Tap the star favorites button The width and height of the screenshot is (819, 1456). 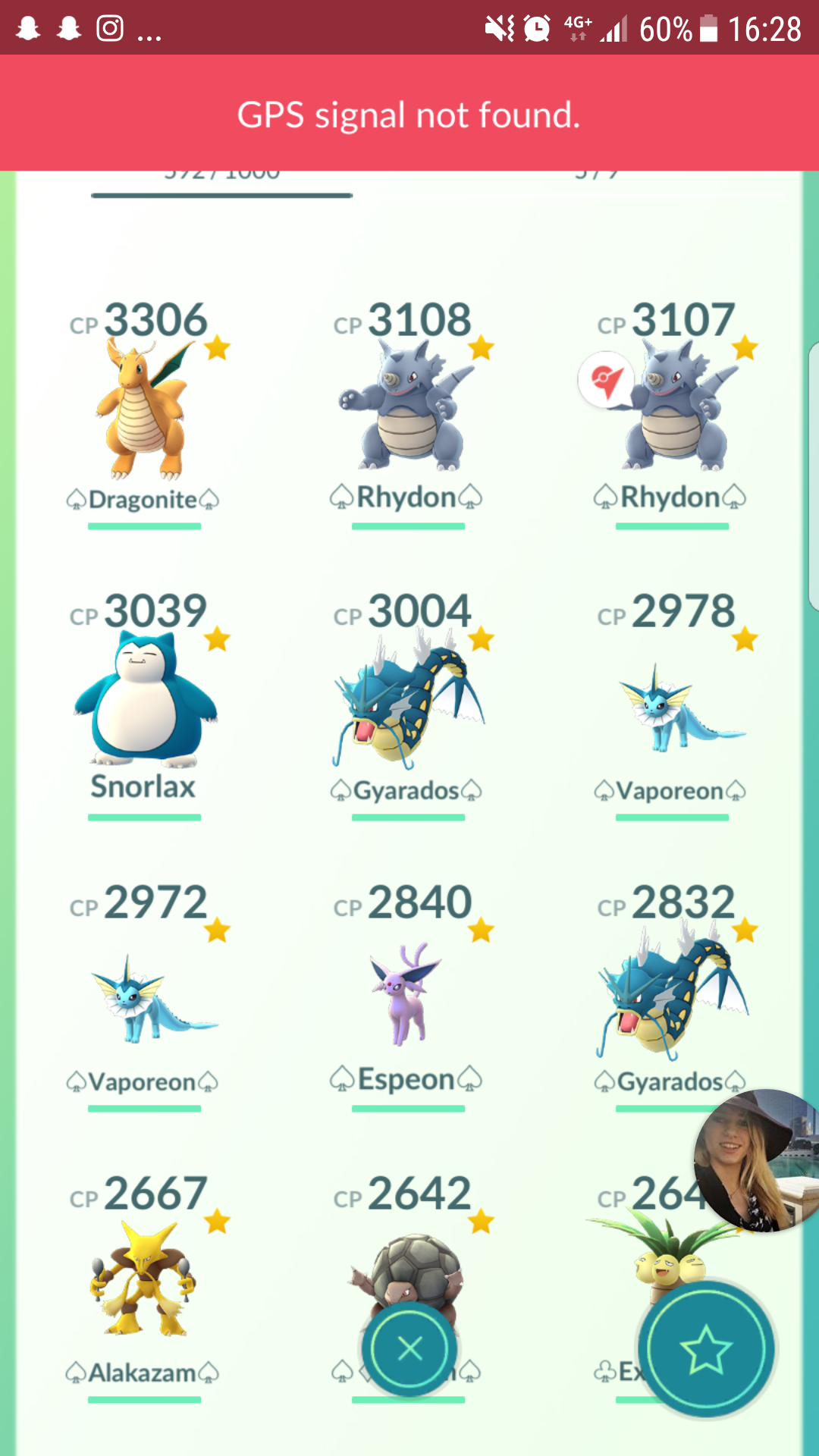pos(706,1349)
